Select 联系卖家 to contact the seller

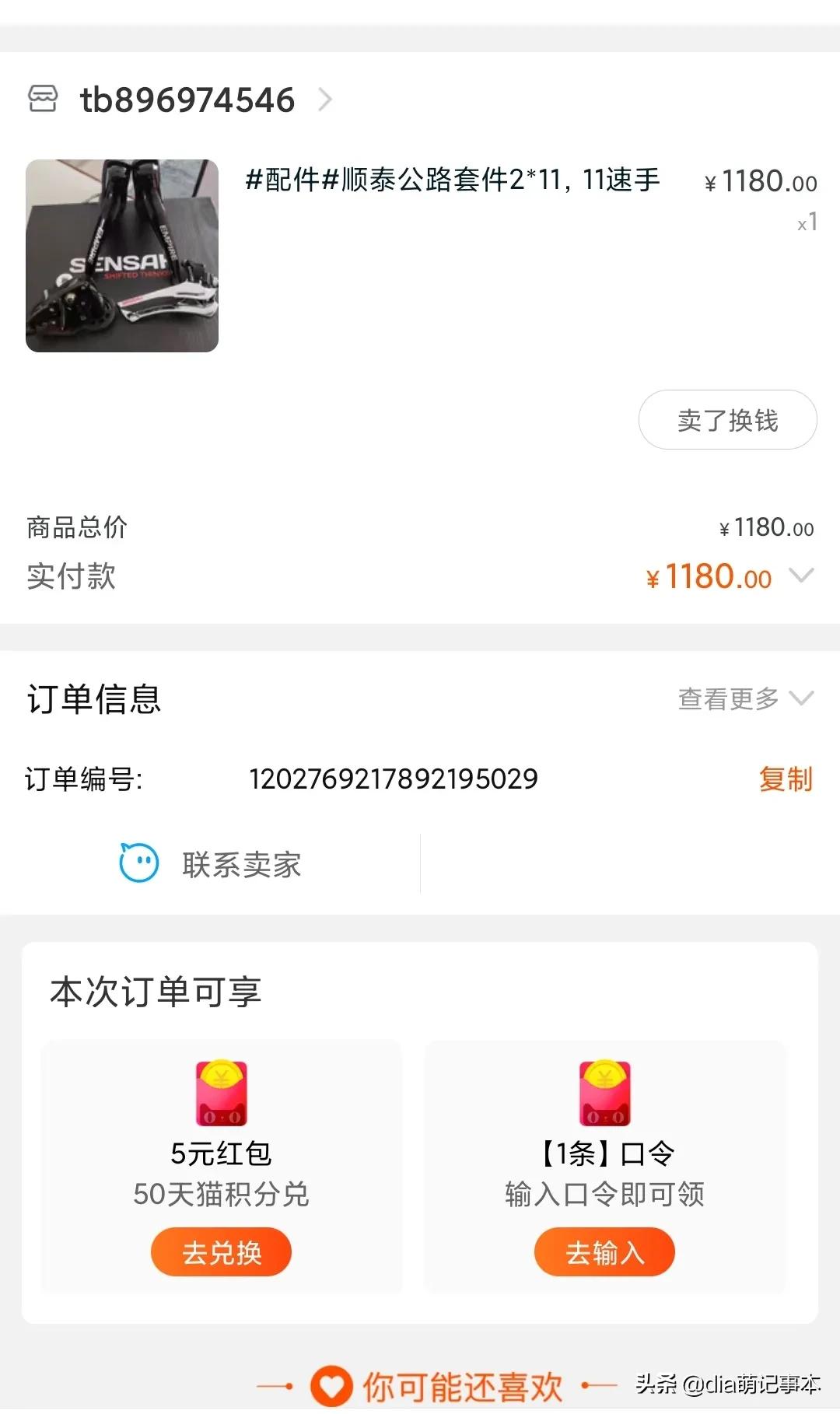point(242,865)
